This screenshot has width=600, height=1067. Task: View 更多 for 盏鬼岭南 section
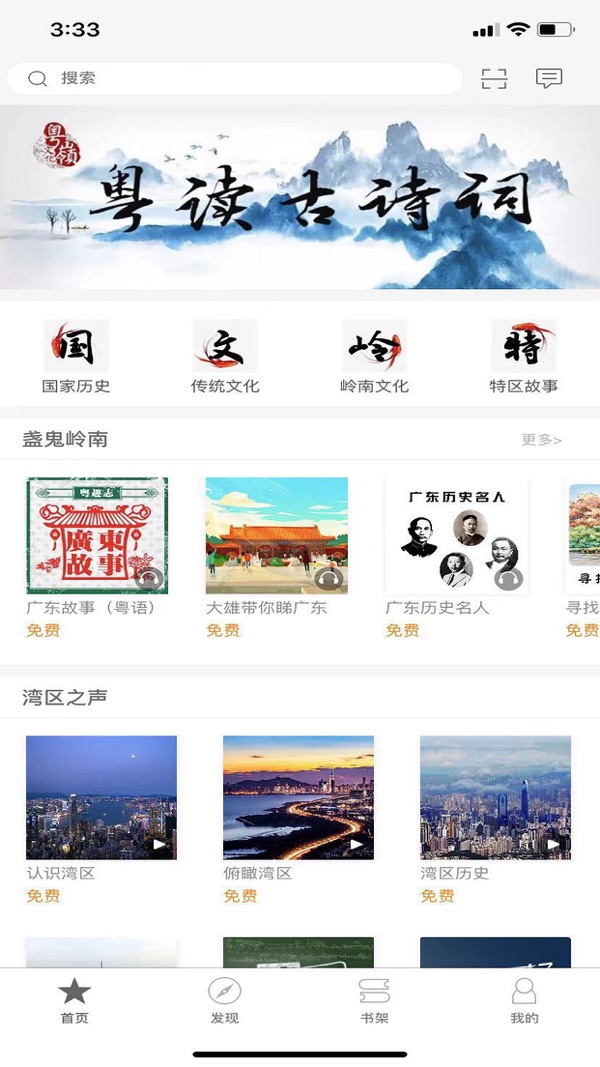click(541, 440)
